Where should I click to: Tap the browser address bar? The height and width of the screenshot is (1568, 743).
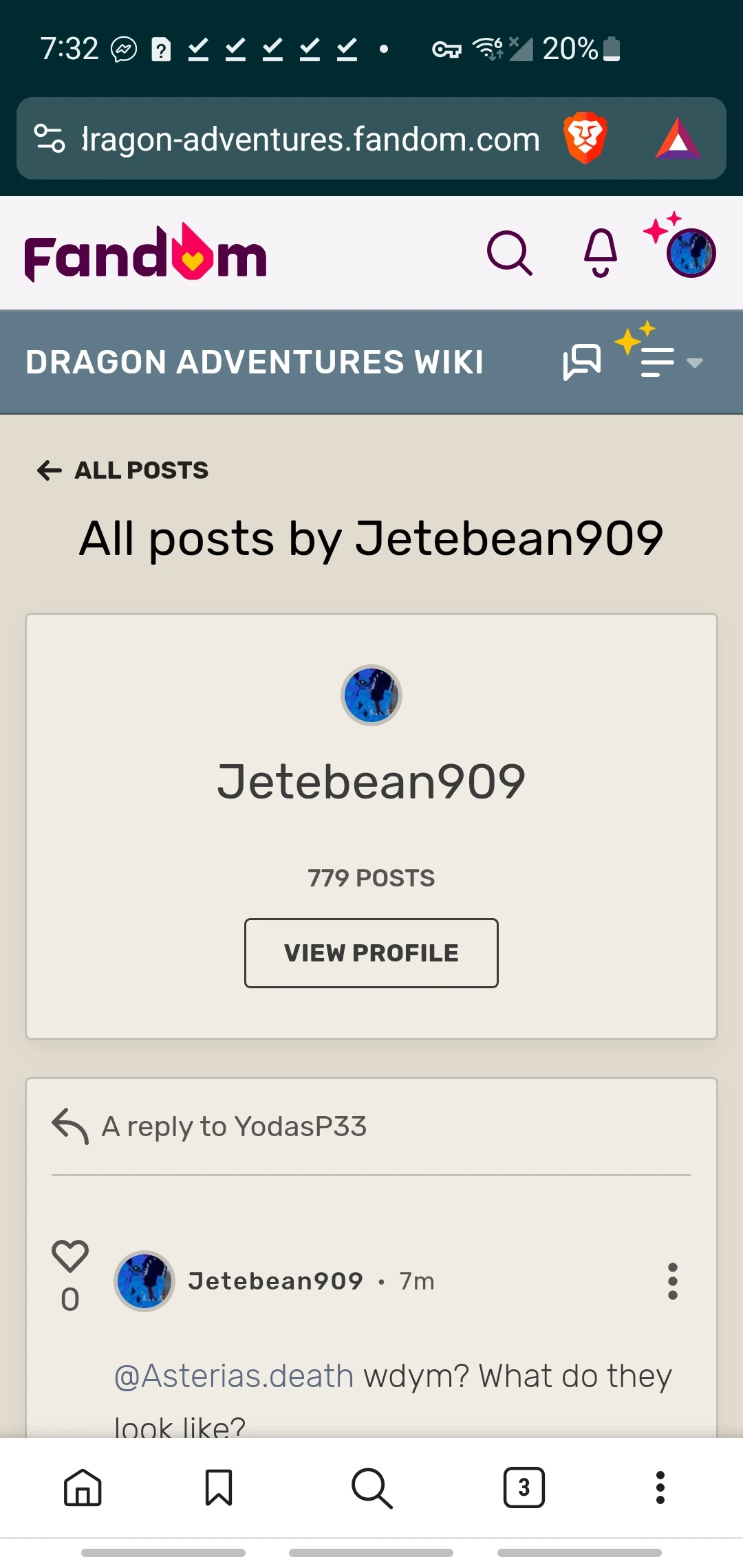(x=310, y=139)
